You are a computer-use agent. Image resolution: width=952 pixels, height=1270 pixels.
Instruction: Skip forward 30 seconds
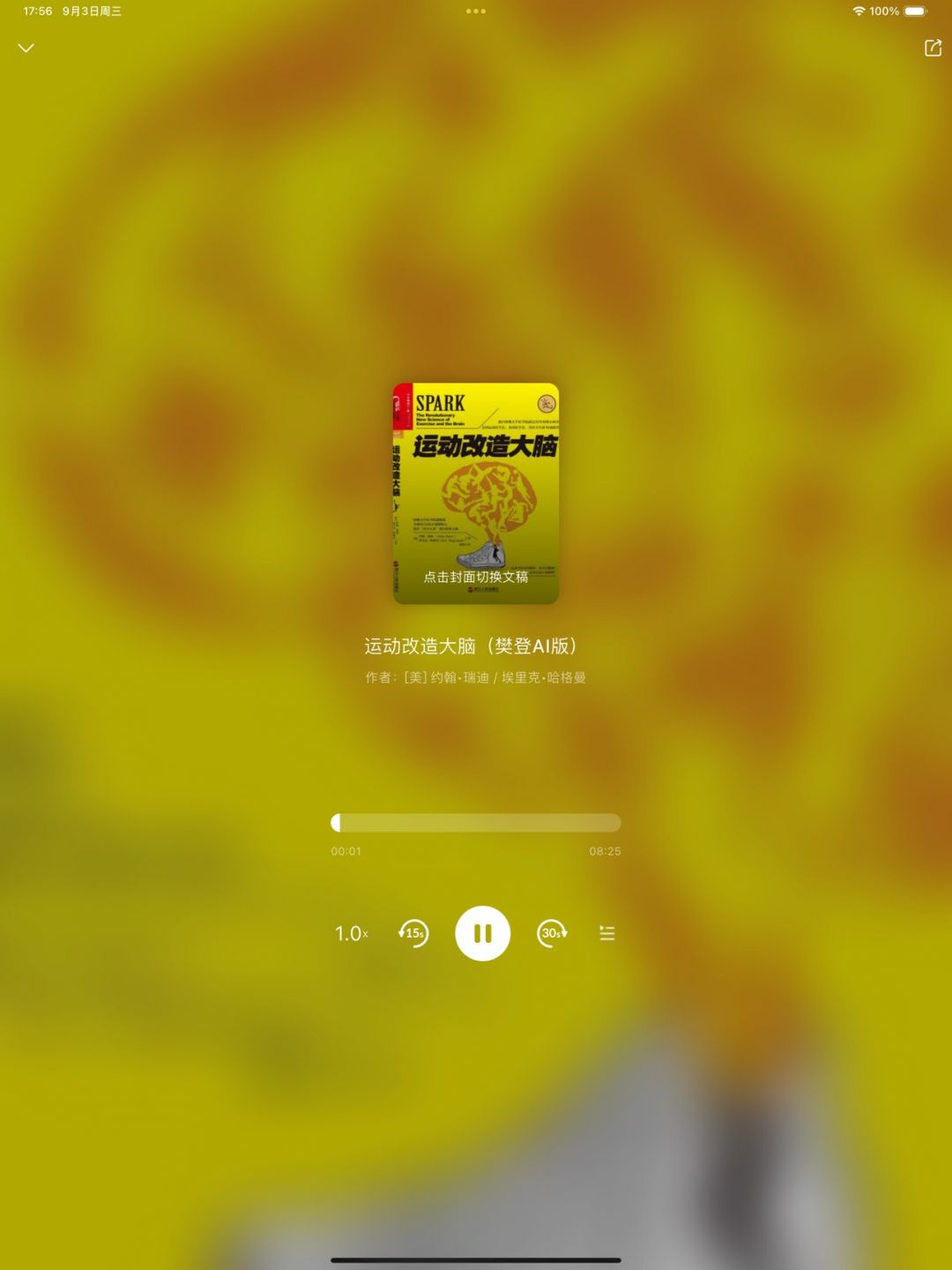552,933
